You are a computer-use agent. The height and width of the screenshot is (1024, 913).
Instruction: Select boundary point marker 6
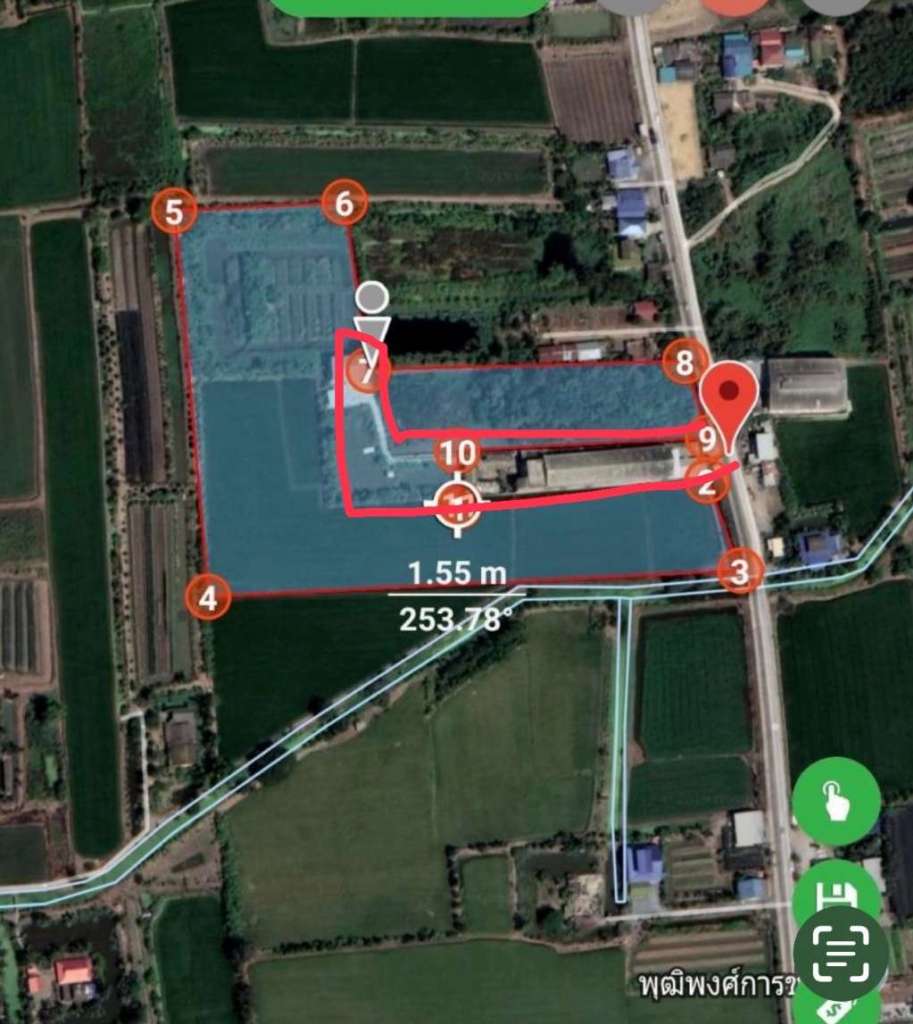(x=344, y=205)
